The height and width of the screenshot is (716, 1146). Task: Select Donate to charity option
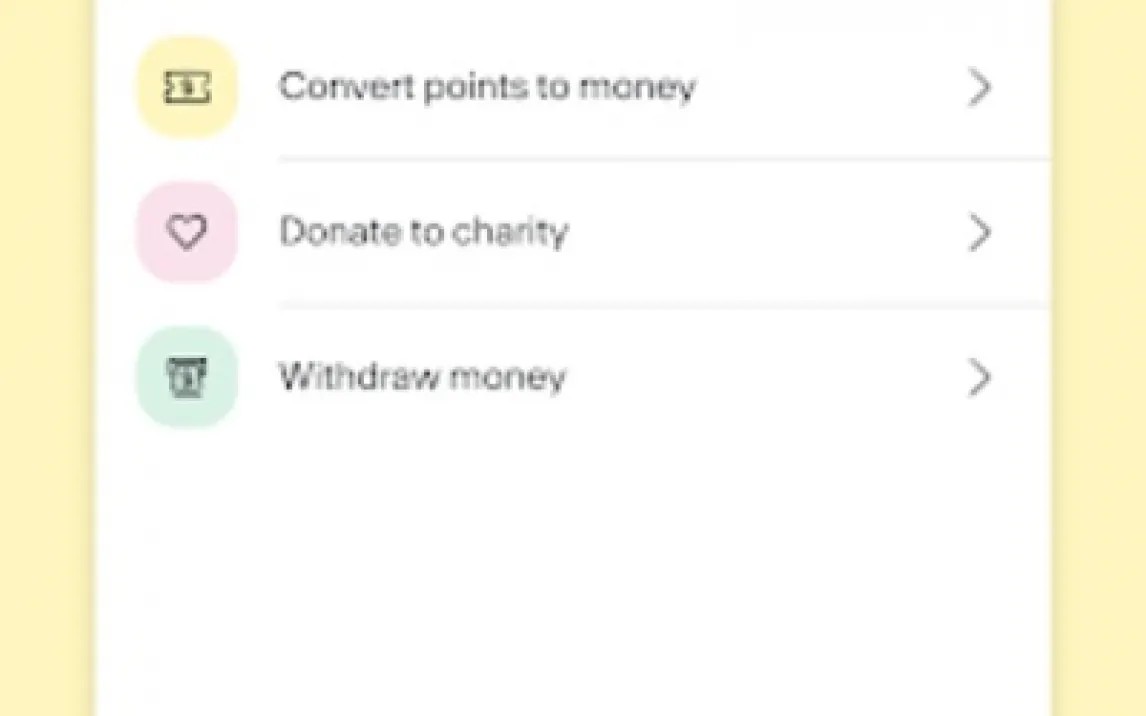point(424,233)
